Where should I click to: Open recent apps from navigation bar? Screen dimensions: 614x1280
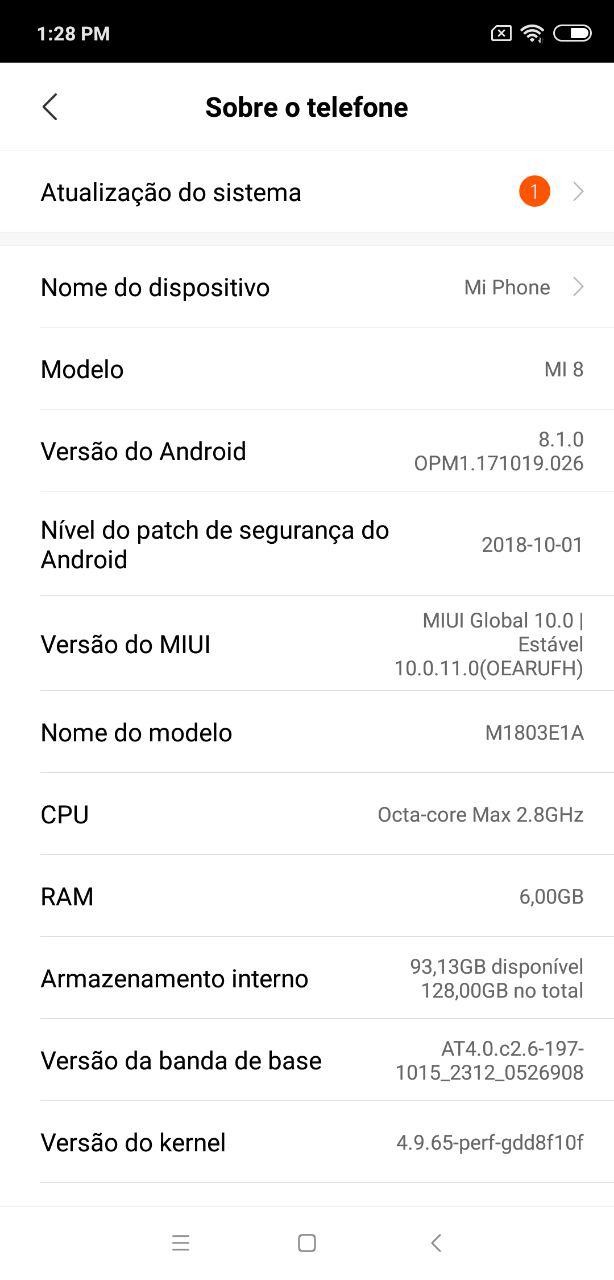coord(181,1243)
